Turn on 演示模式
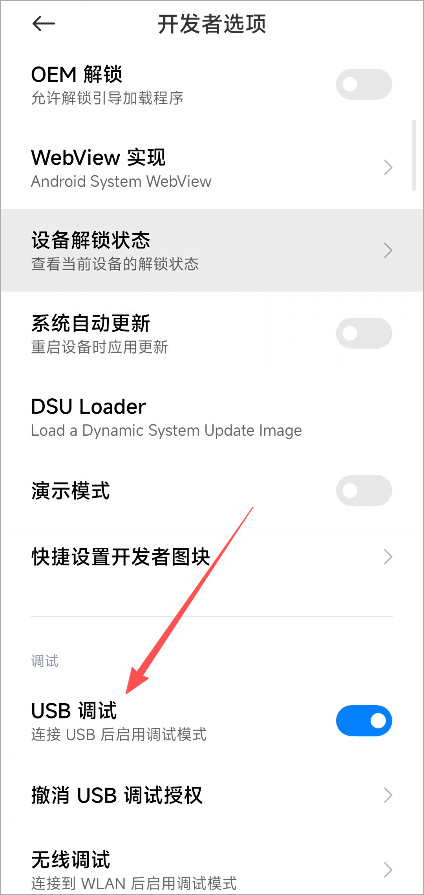 coord(364,490)
